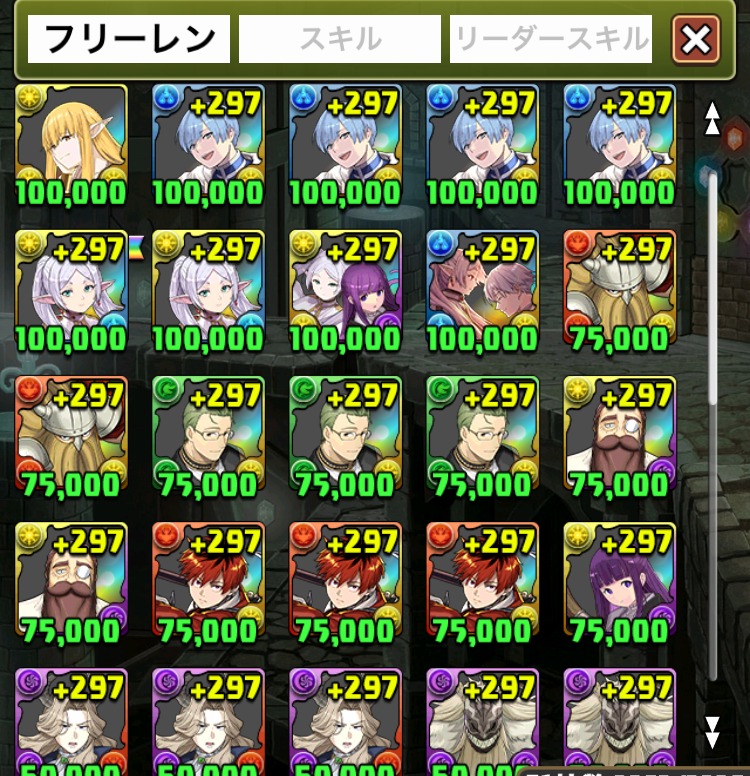Select the purple-haired girl 75,000 card

point(620,578)
